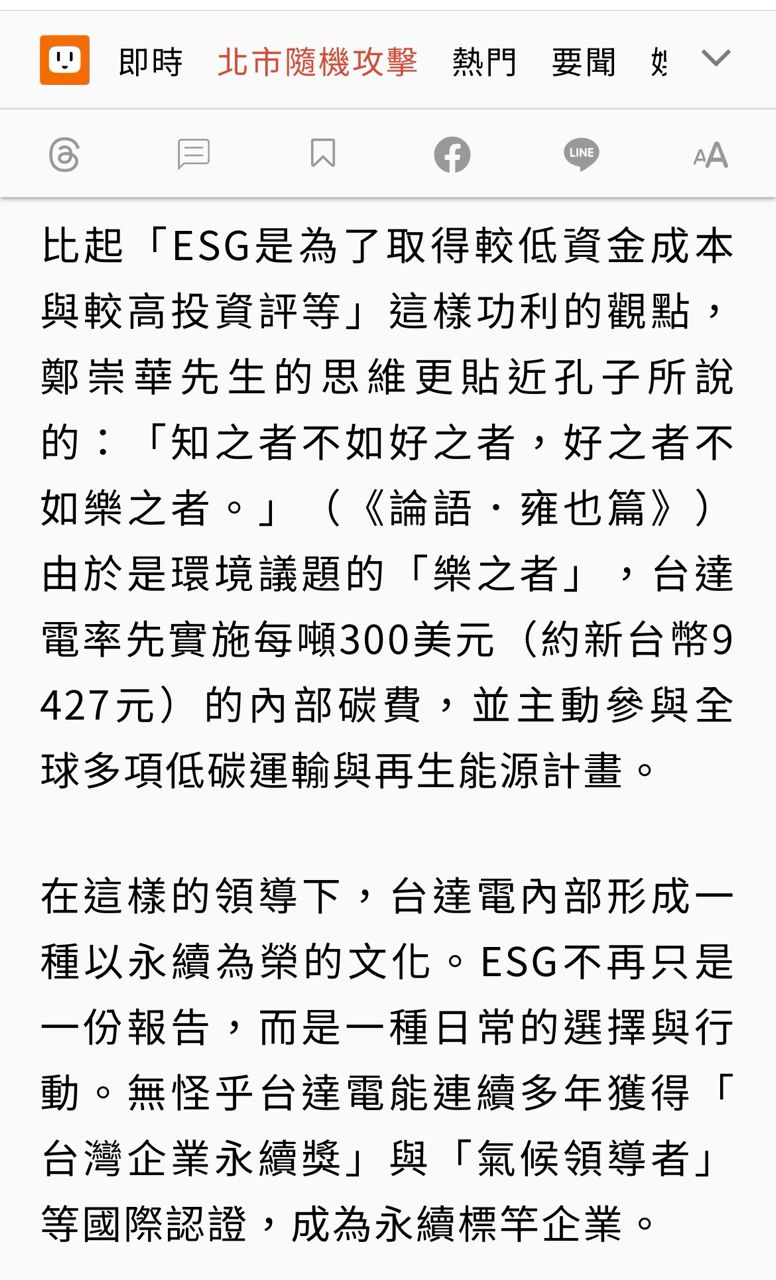Switch to the 即時 tab

pos(151,62)
